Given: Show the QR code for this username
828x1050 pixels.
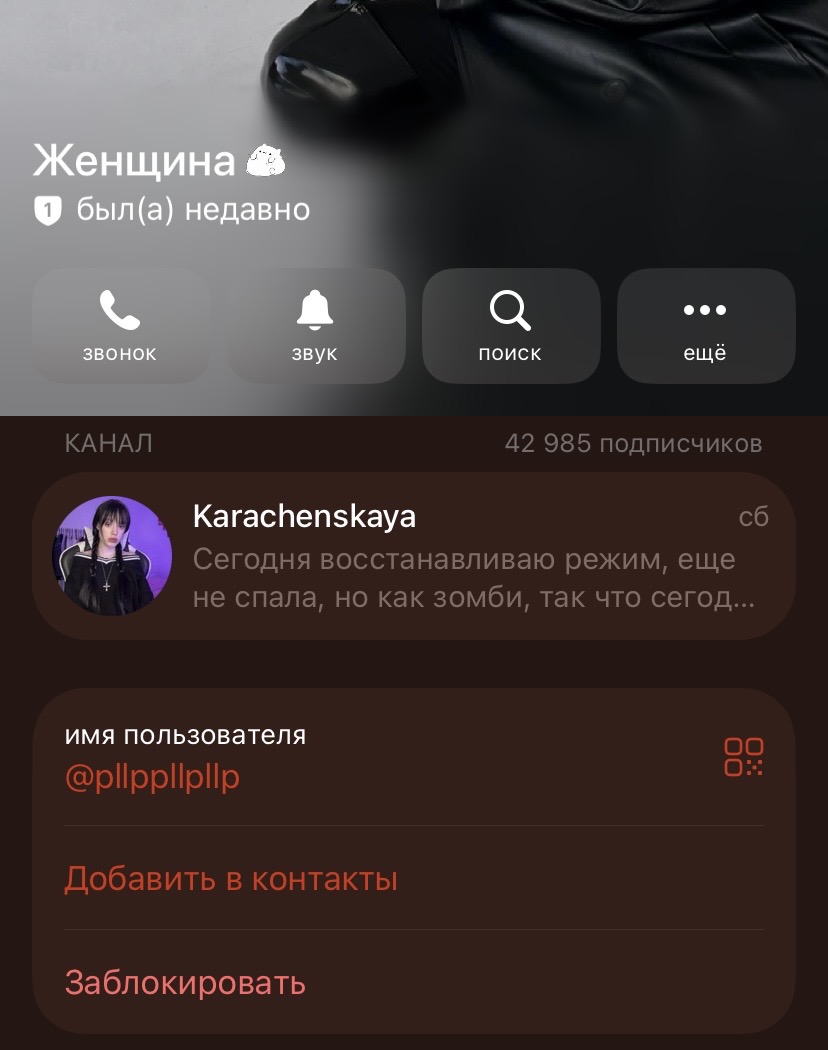Looking at the screenshot, I should tap(743, 757).
